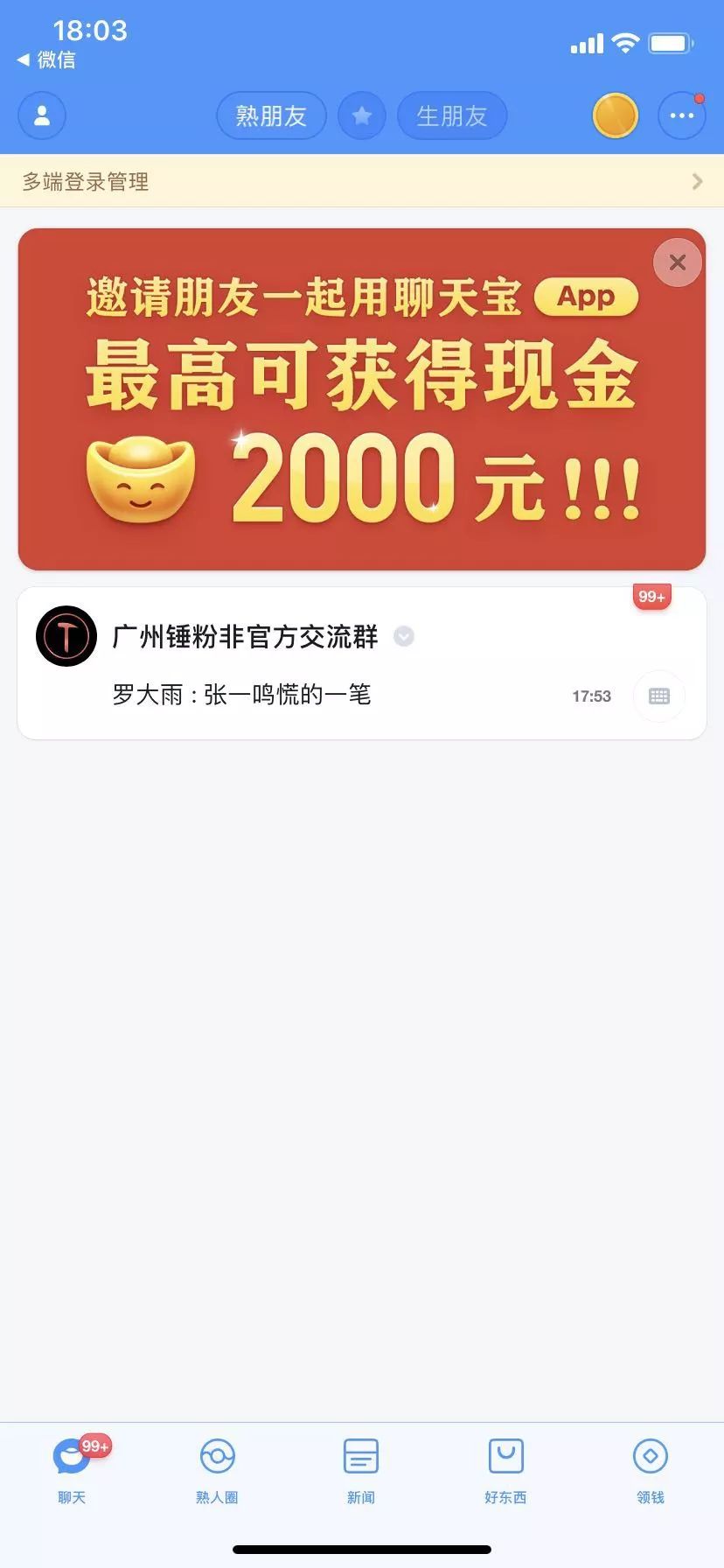Switch to the 生朋友 tab

click(451, 115)
